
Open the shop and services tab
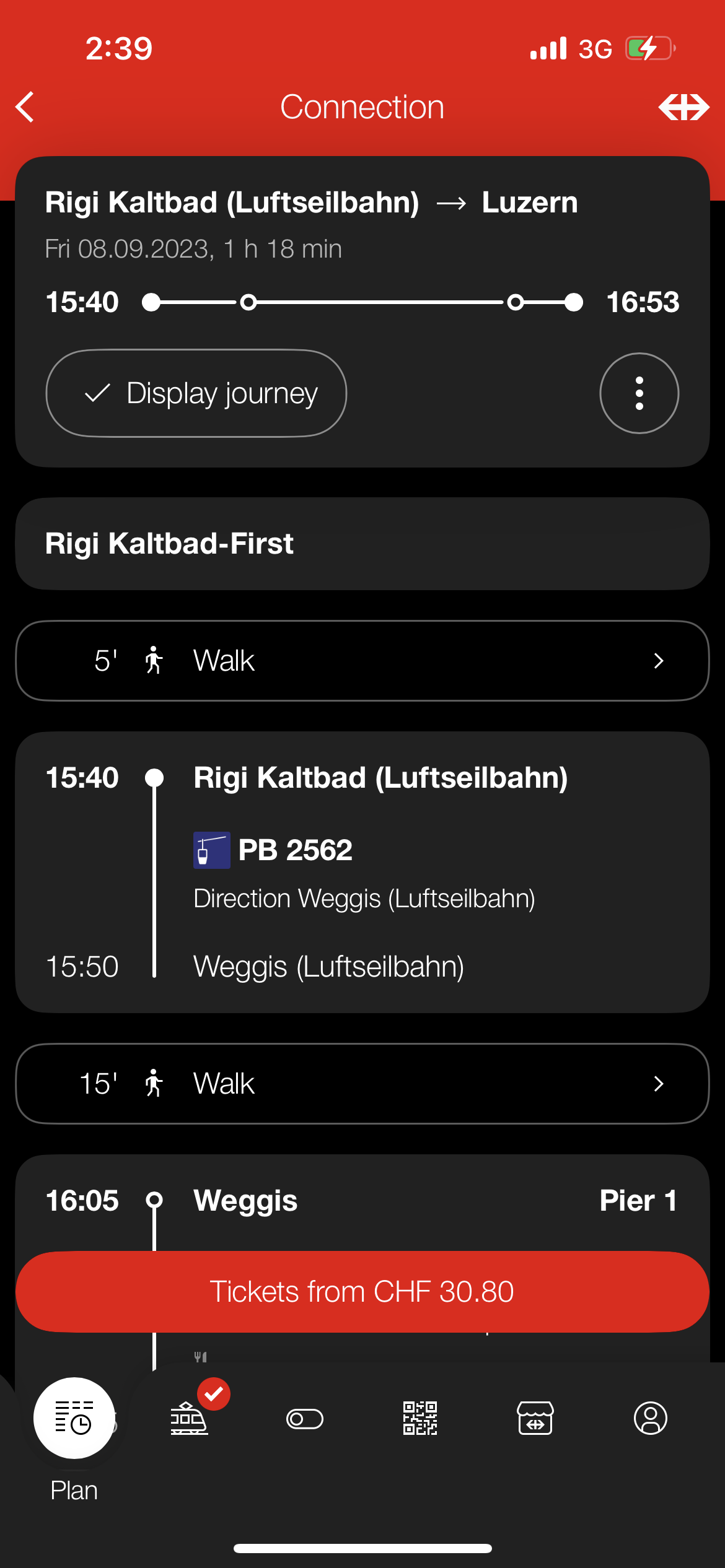point(535,1419)
